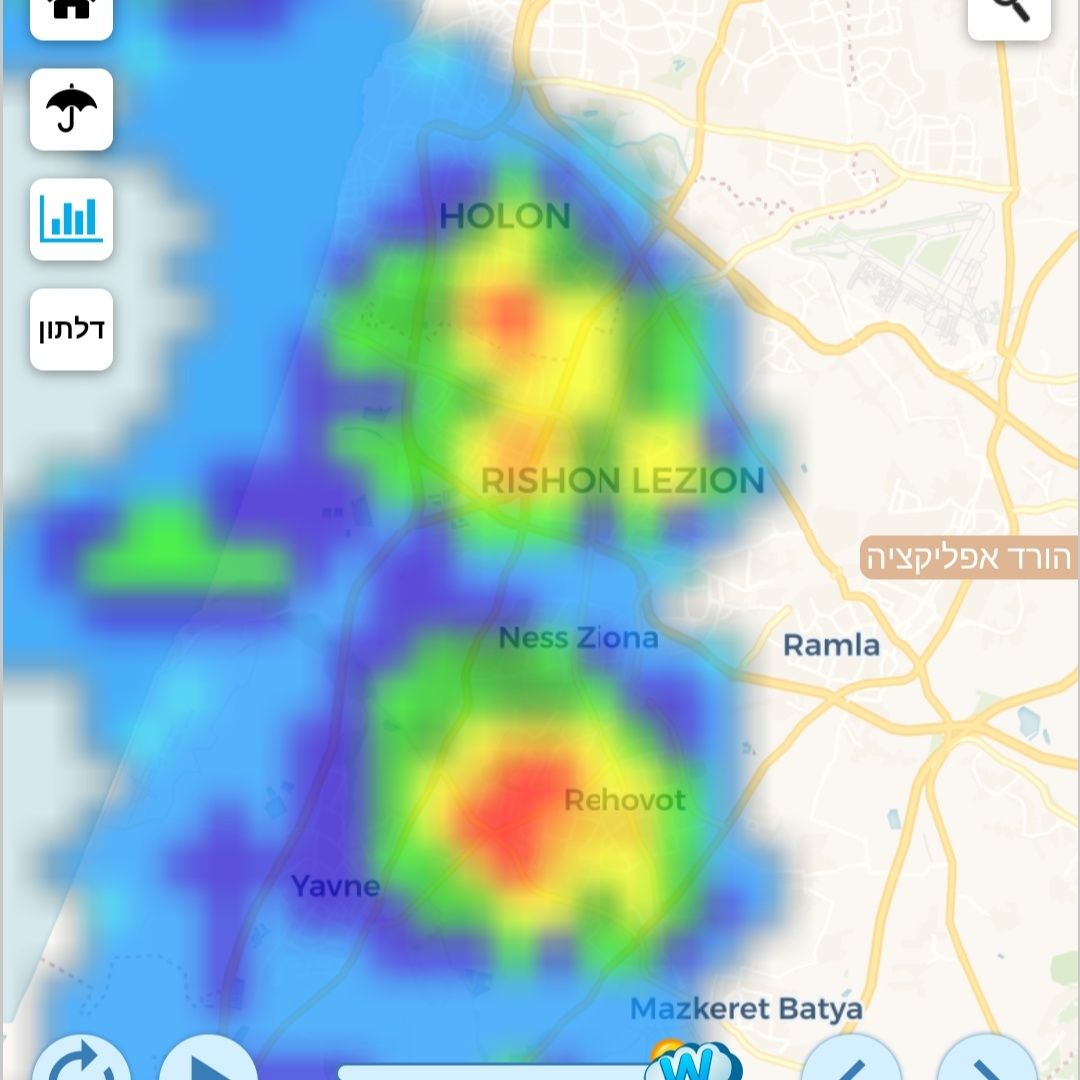The width and height of the screenshot is (1080, 1080).
Task: Open the search magnifier
Action: tap(1009, 14)
